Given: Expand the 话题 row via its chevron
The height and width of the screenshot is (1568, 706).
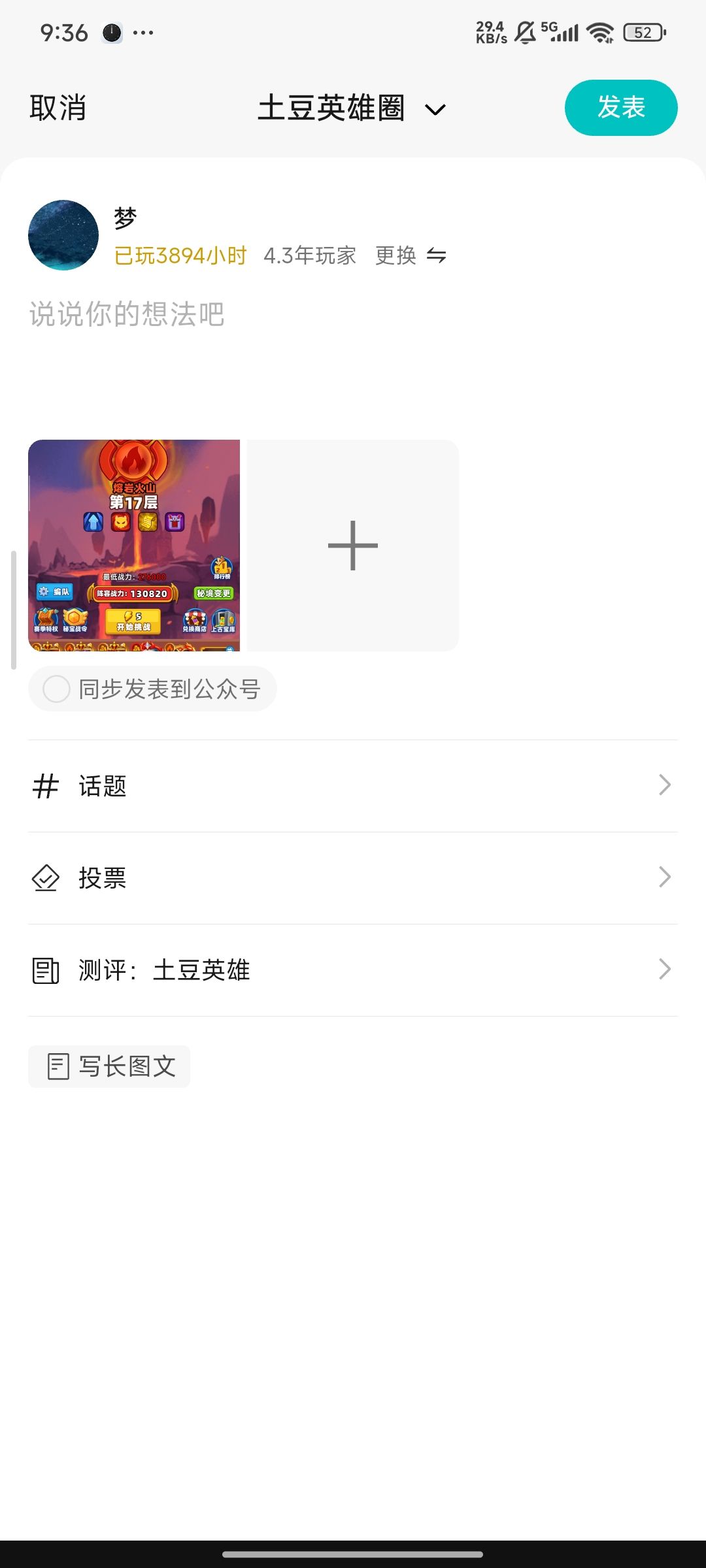Looking at the screenshot, I should (x=665, y=786).
